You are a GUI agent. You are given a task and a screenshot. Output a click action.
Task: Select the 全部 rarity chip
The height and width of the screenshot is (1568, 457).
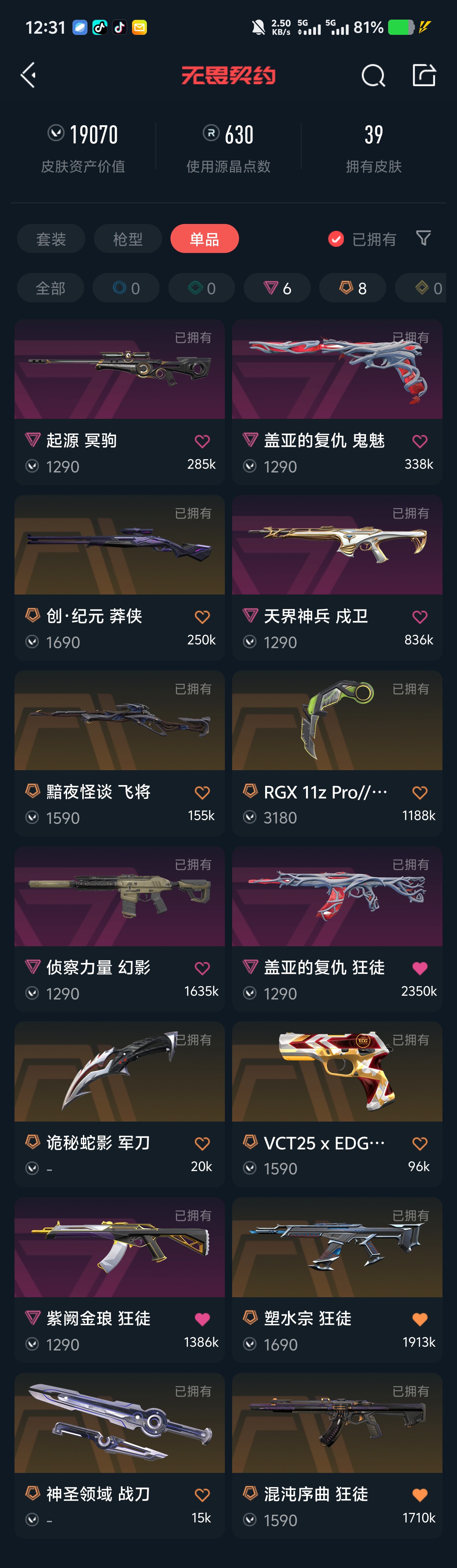50,289
